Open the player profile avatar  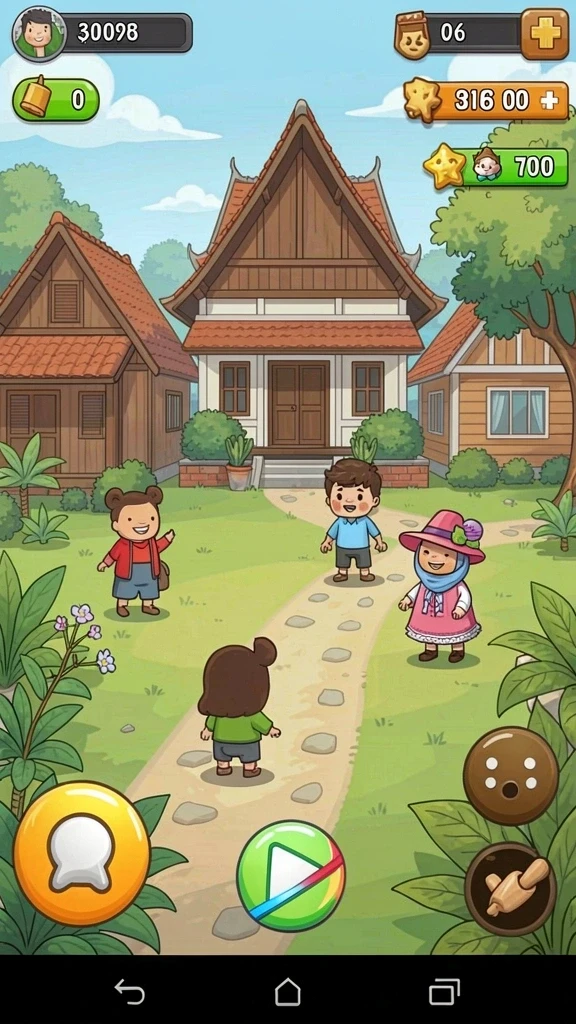click(39, 34)
